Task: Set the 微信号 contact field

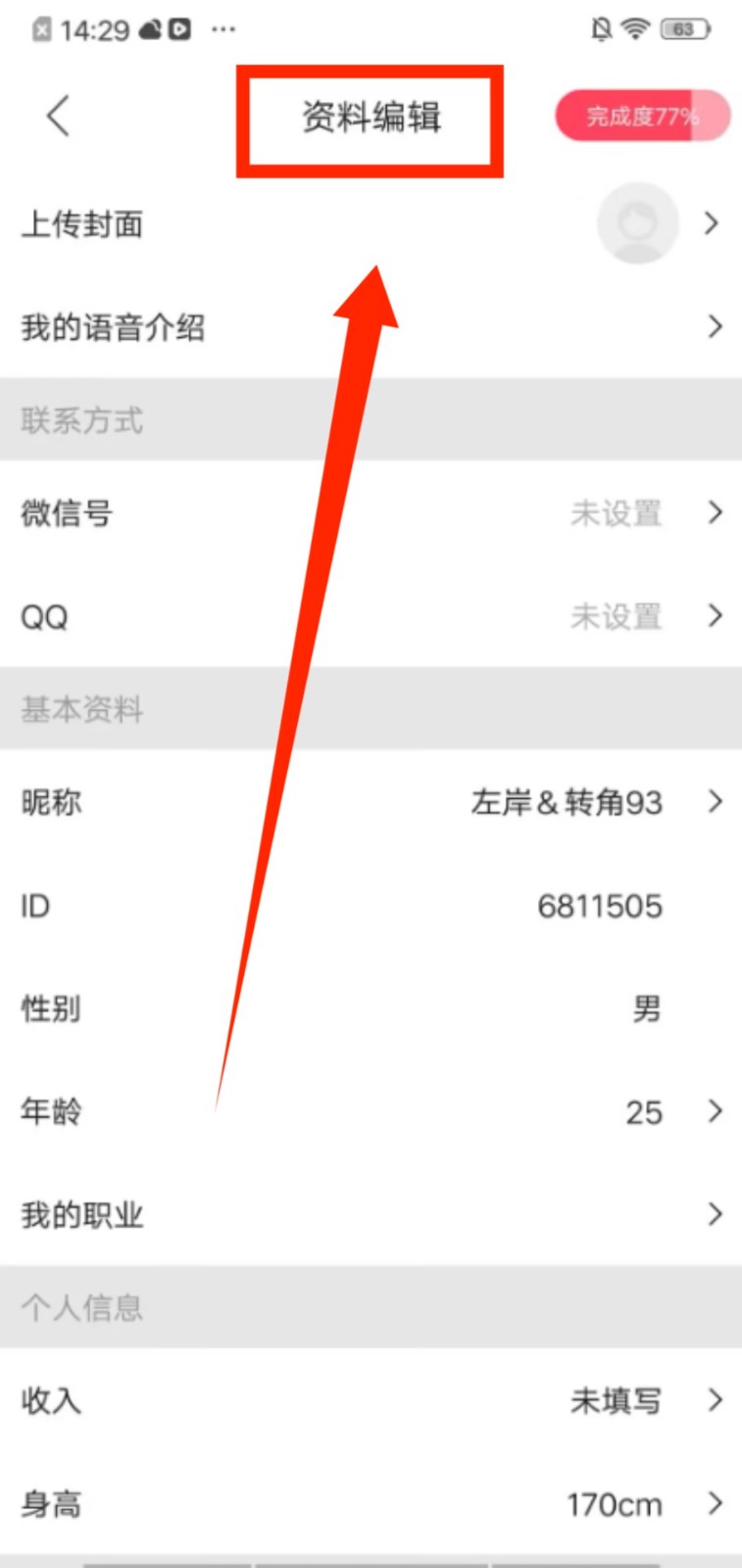Action: 371,513
